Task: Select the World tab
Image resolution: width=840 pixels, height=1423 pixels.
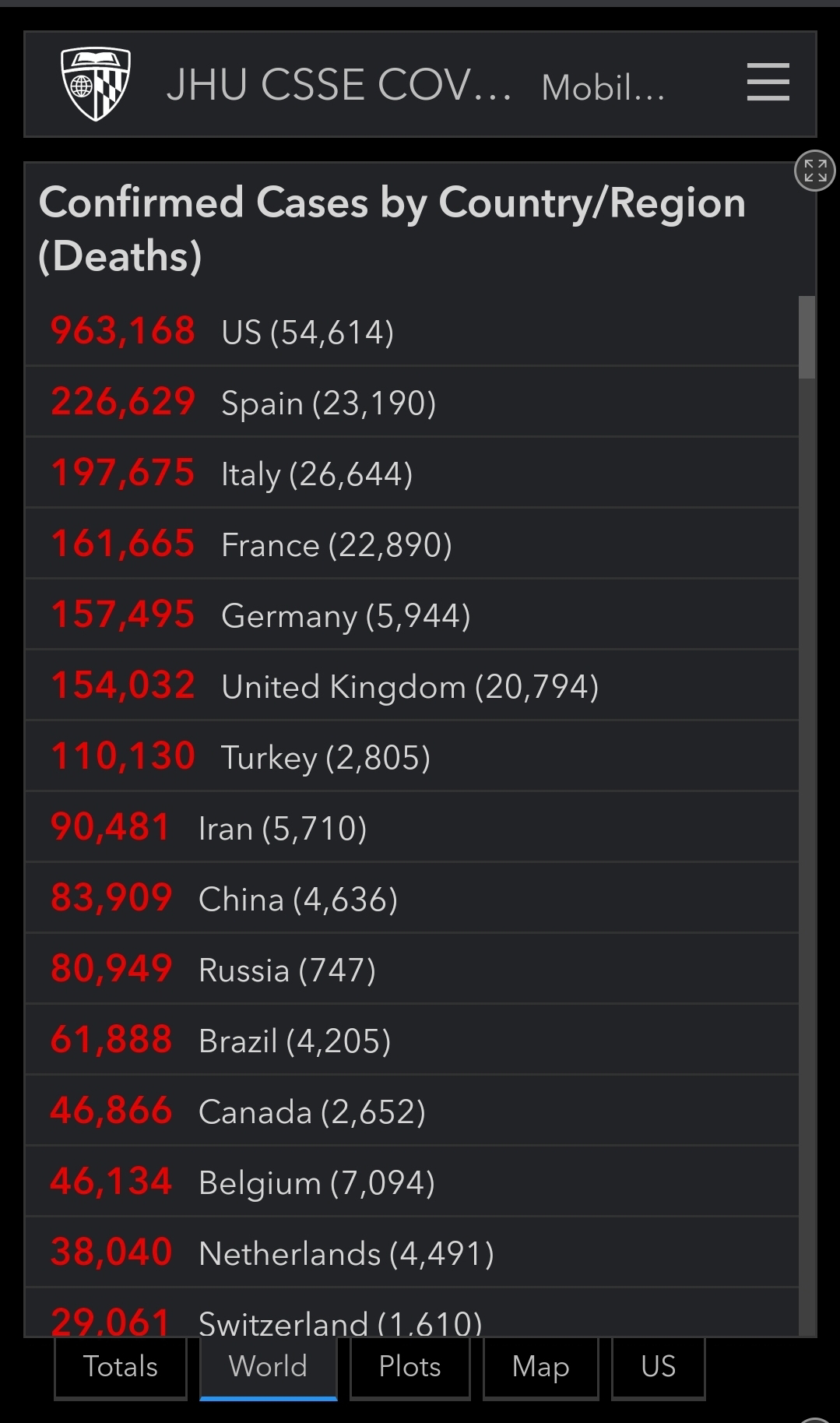Action: coord(269,1367)
